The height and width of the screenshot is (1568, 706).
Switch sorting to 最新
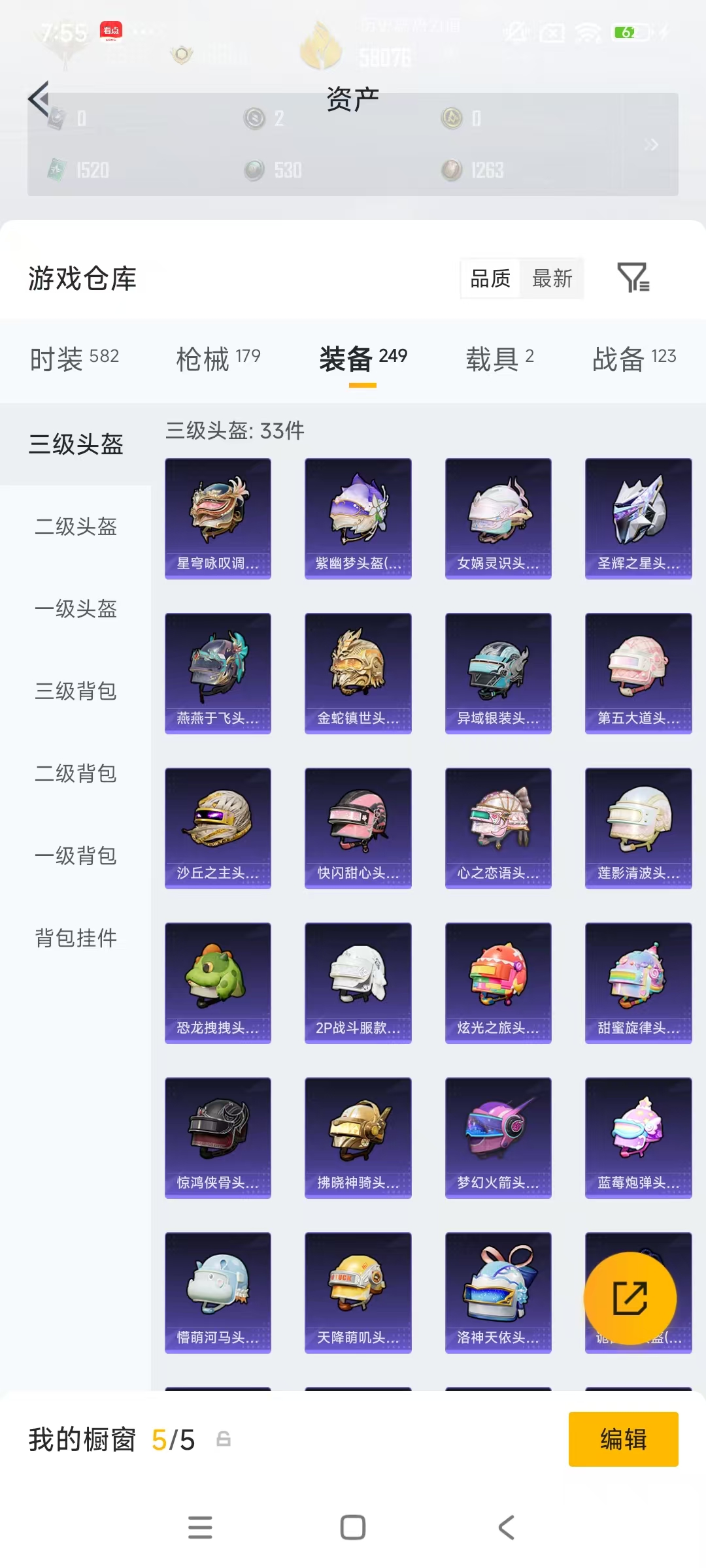(552, 278)
